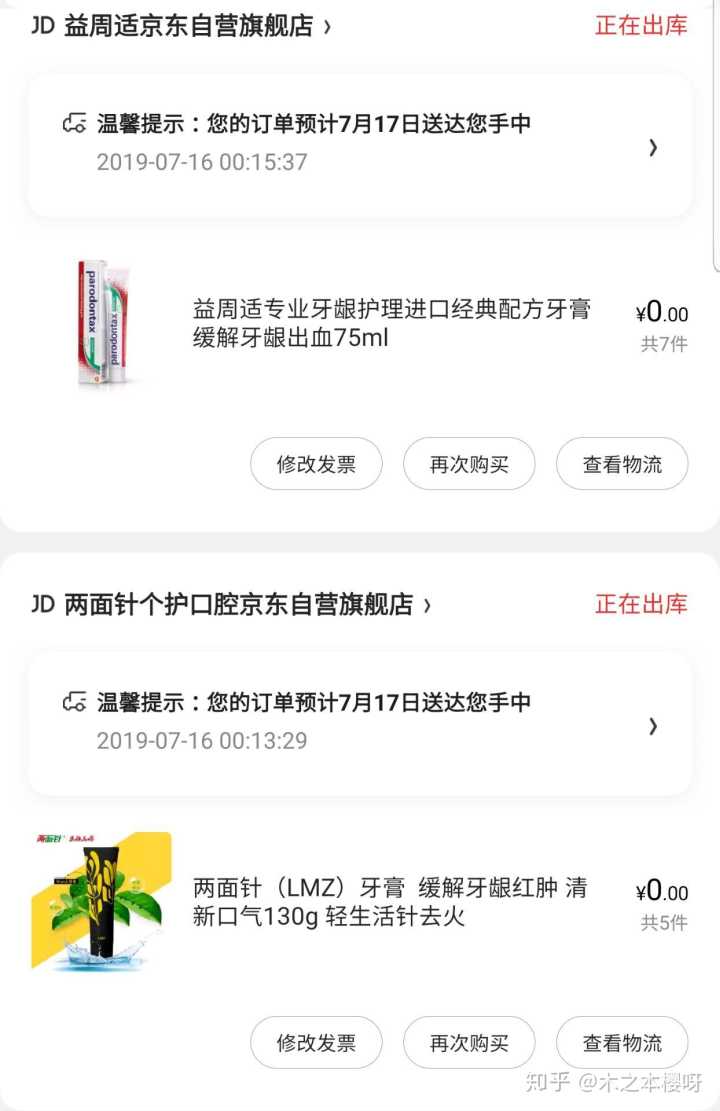Open the 两面针 (LMZ) toothpaste product item
This screenshot has height=1111, width=720.
(390, 902)
